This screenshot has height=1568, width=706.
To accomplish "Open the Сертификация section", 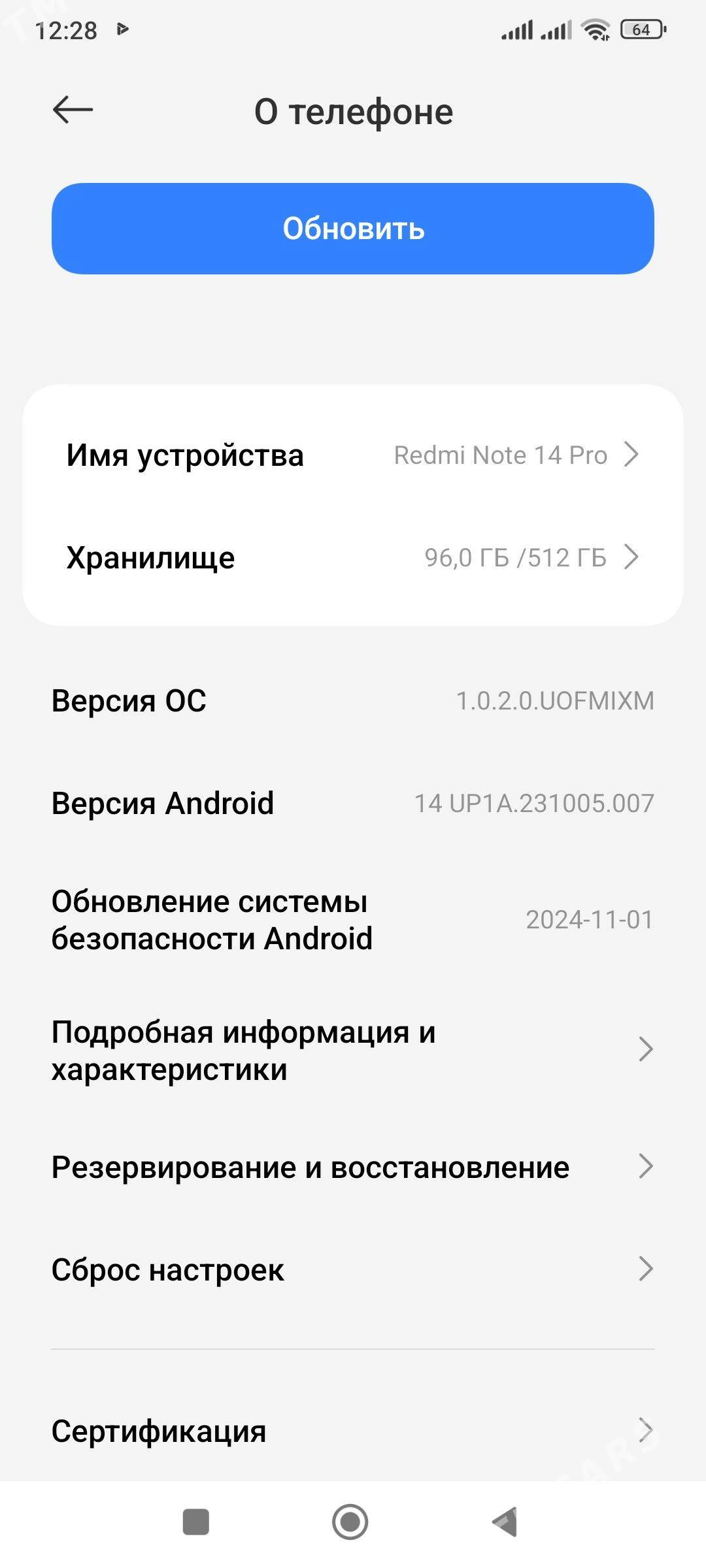I will [x=353, y=1429].
